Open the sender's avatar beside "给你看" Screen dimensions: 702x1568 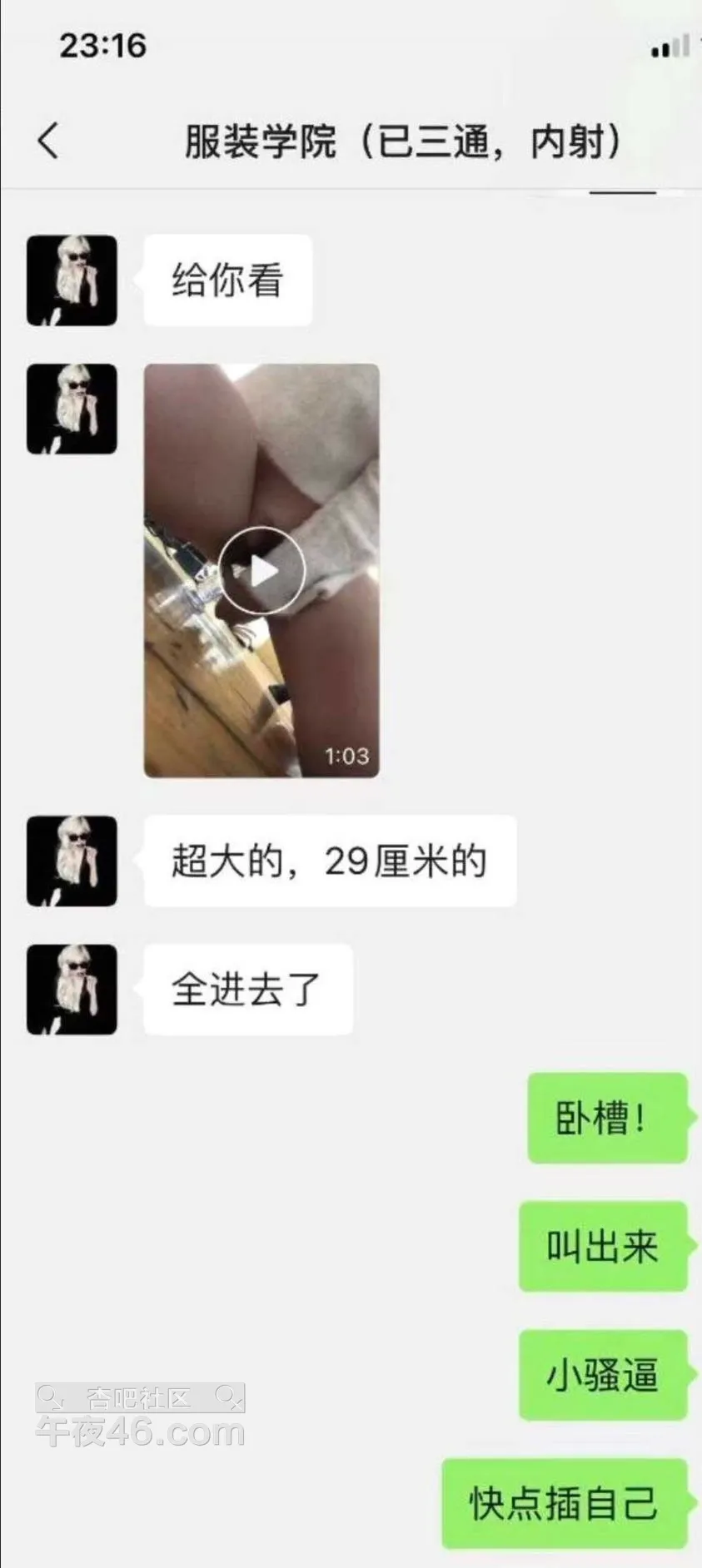[72, 280]
